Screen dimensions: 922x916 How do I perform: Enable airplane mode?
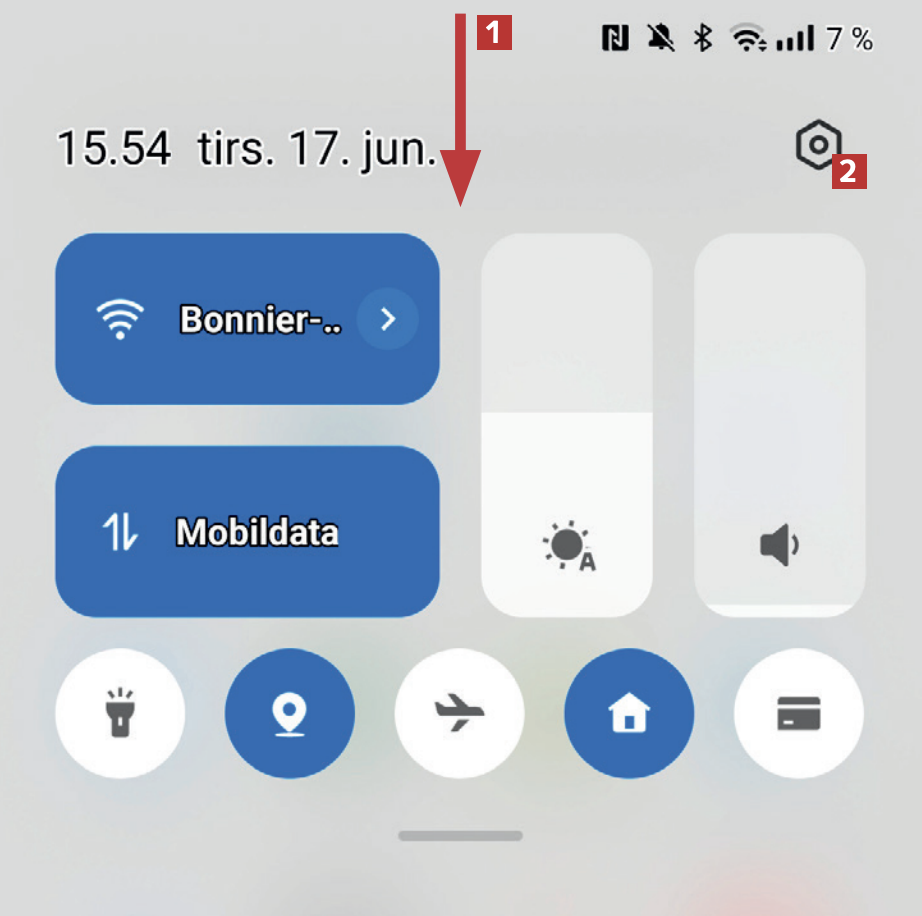click(460, 713)
